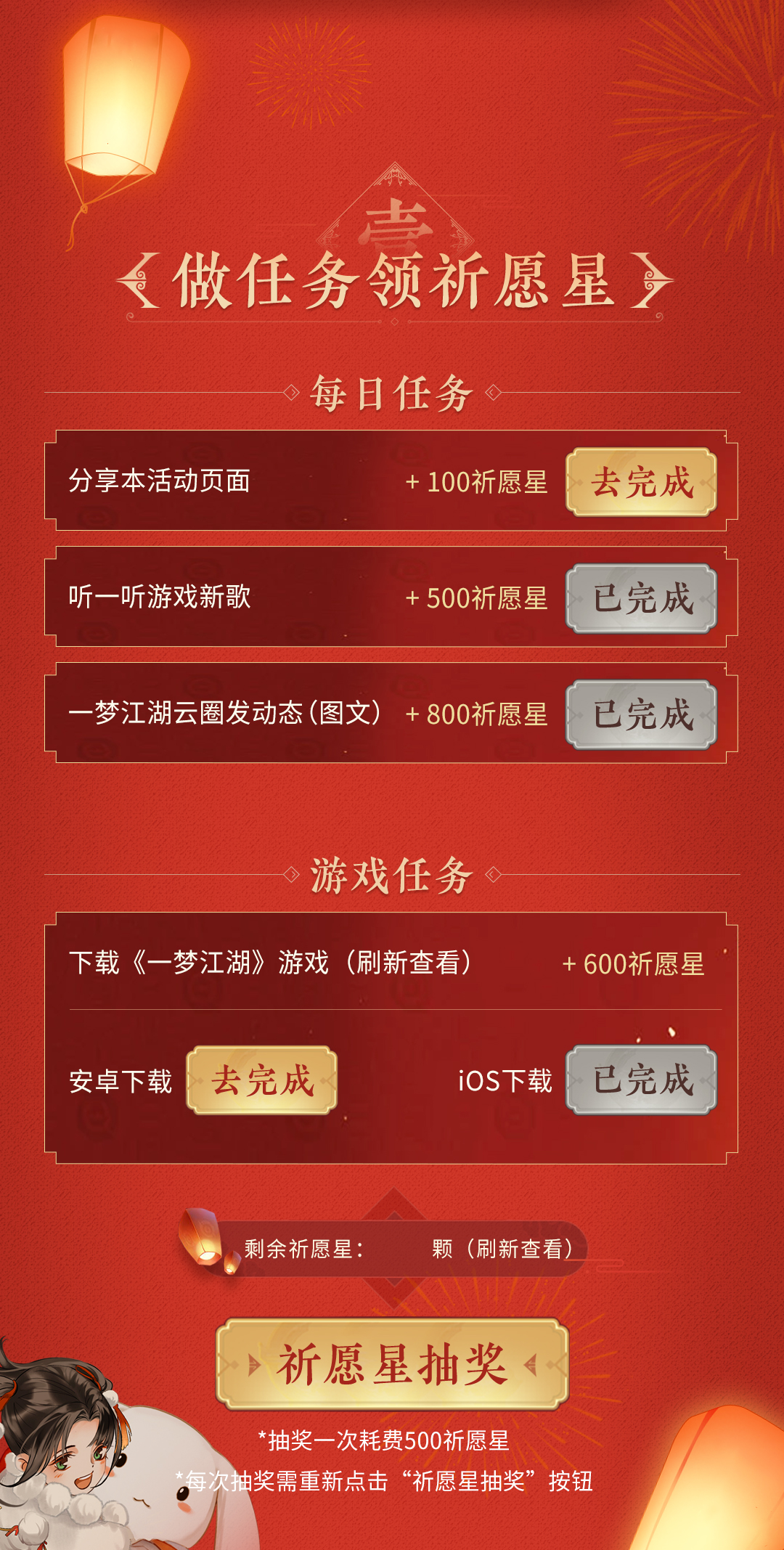This screenshot has width=784, height=1550.
Task: Tap 去完成 next to 安卓下载
Action: point(262,1080)
